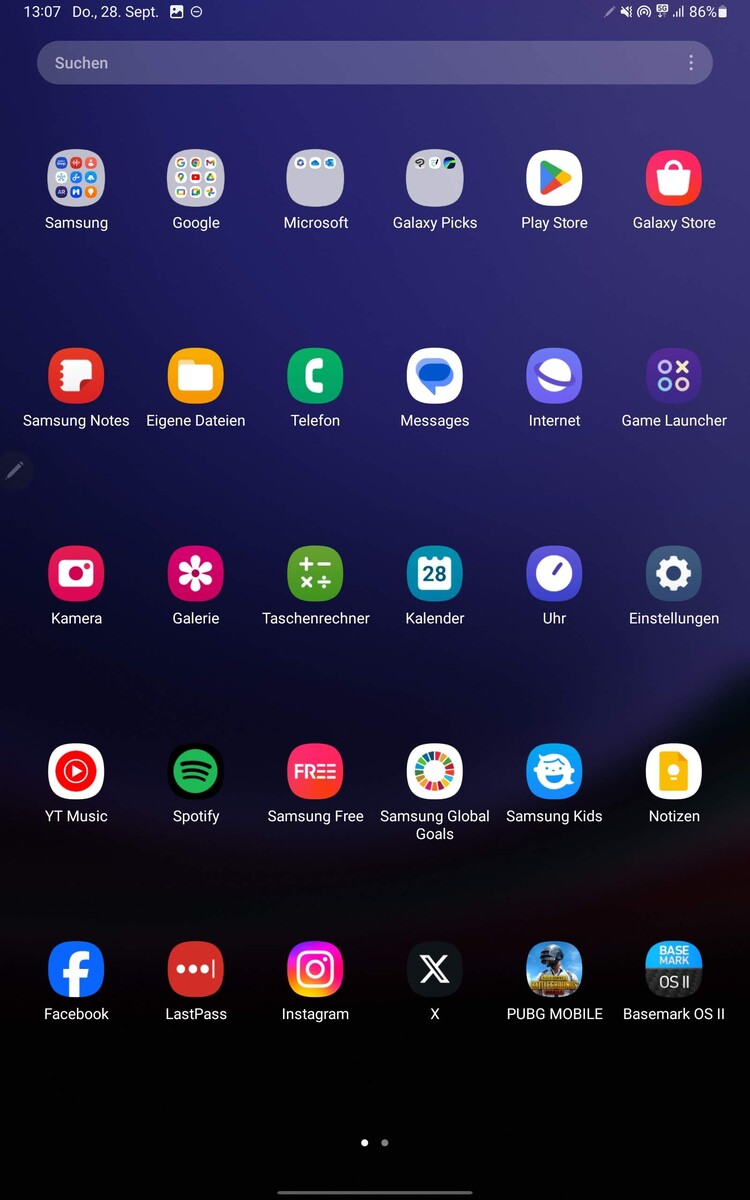Tap the S Pen air command pencil icon
Screen dimensions: 750x1200
(x=14, y=469)
